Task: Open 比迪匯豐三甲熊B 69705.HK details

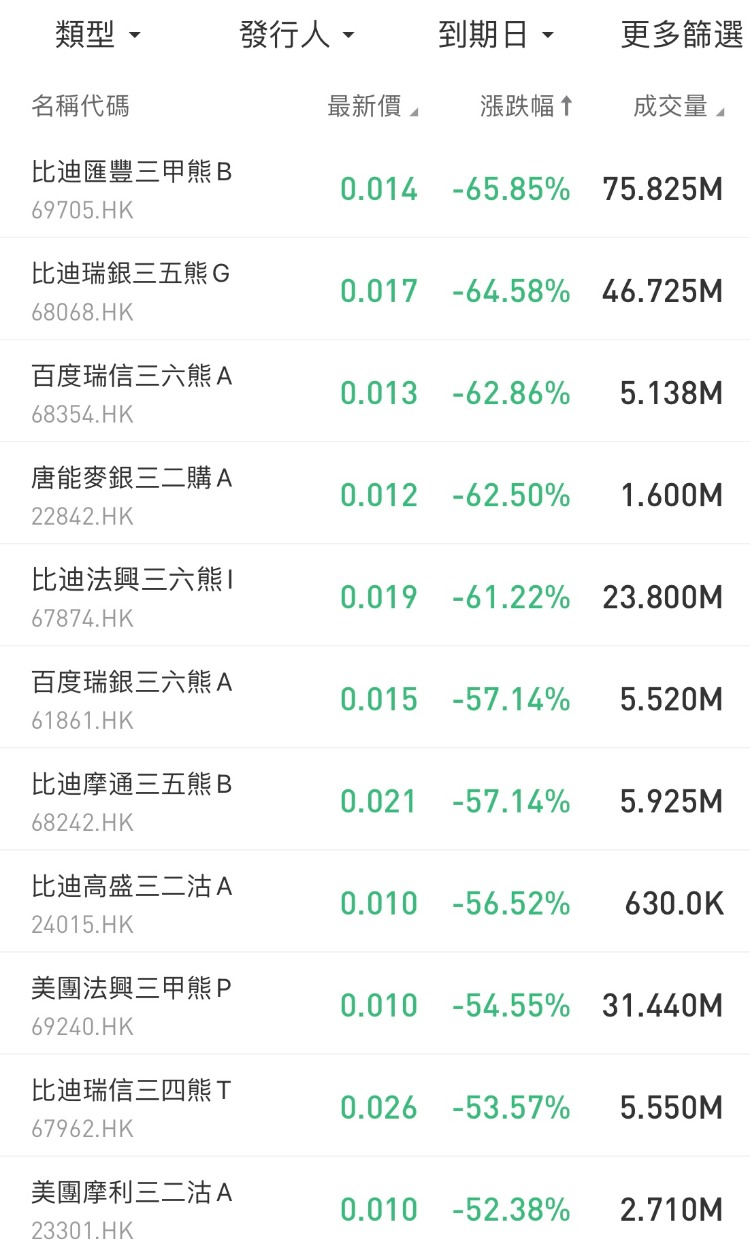Action: click(375, 187)
